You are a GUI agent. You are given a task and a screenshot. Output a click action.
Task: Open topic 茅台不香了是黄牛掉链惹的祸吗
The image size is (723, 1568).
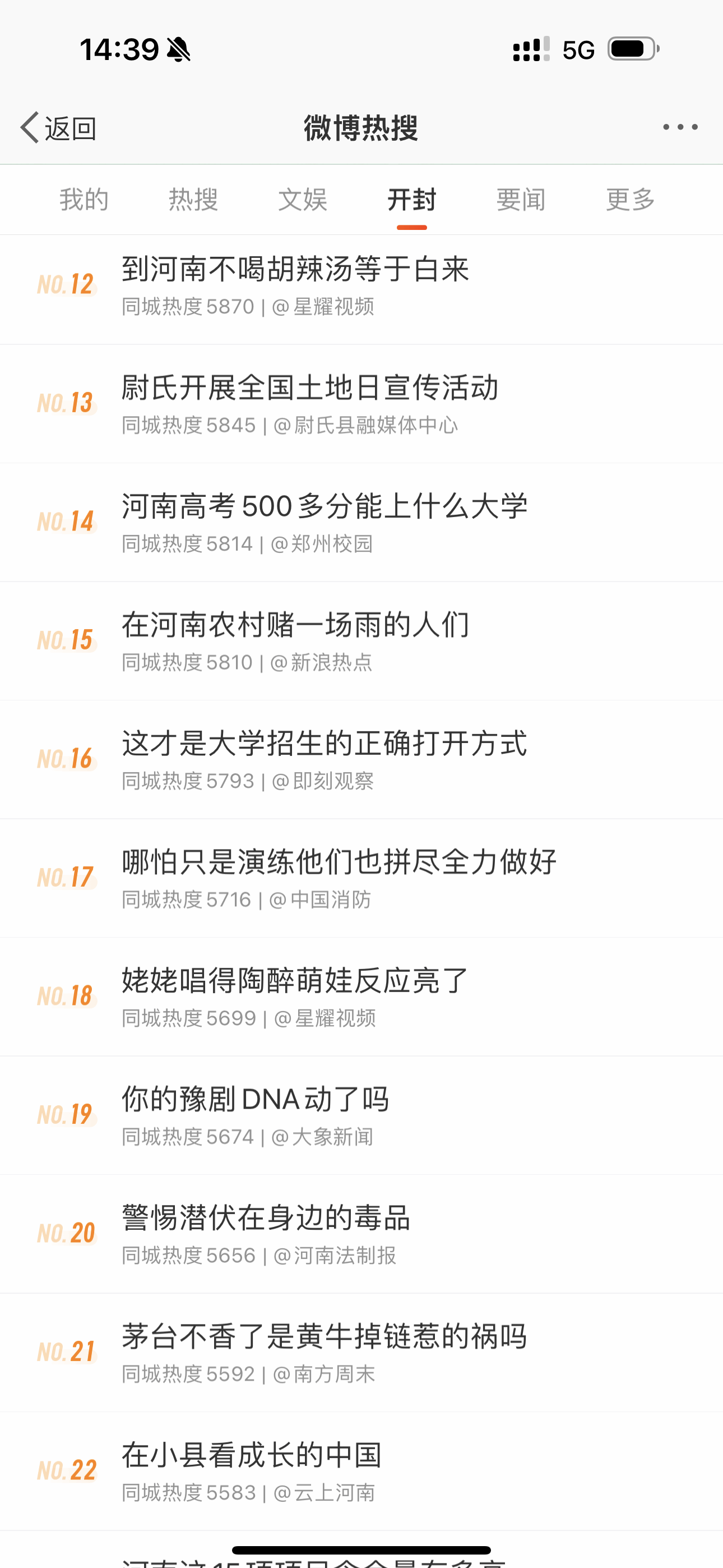click(x=361, y=1353)
